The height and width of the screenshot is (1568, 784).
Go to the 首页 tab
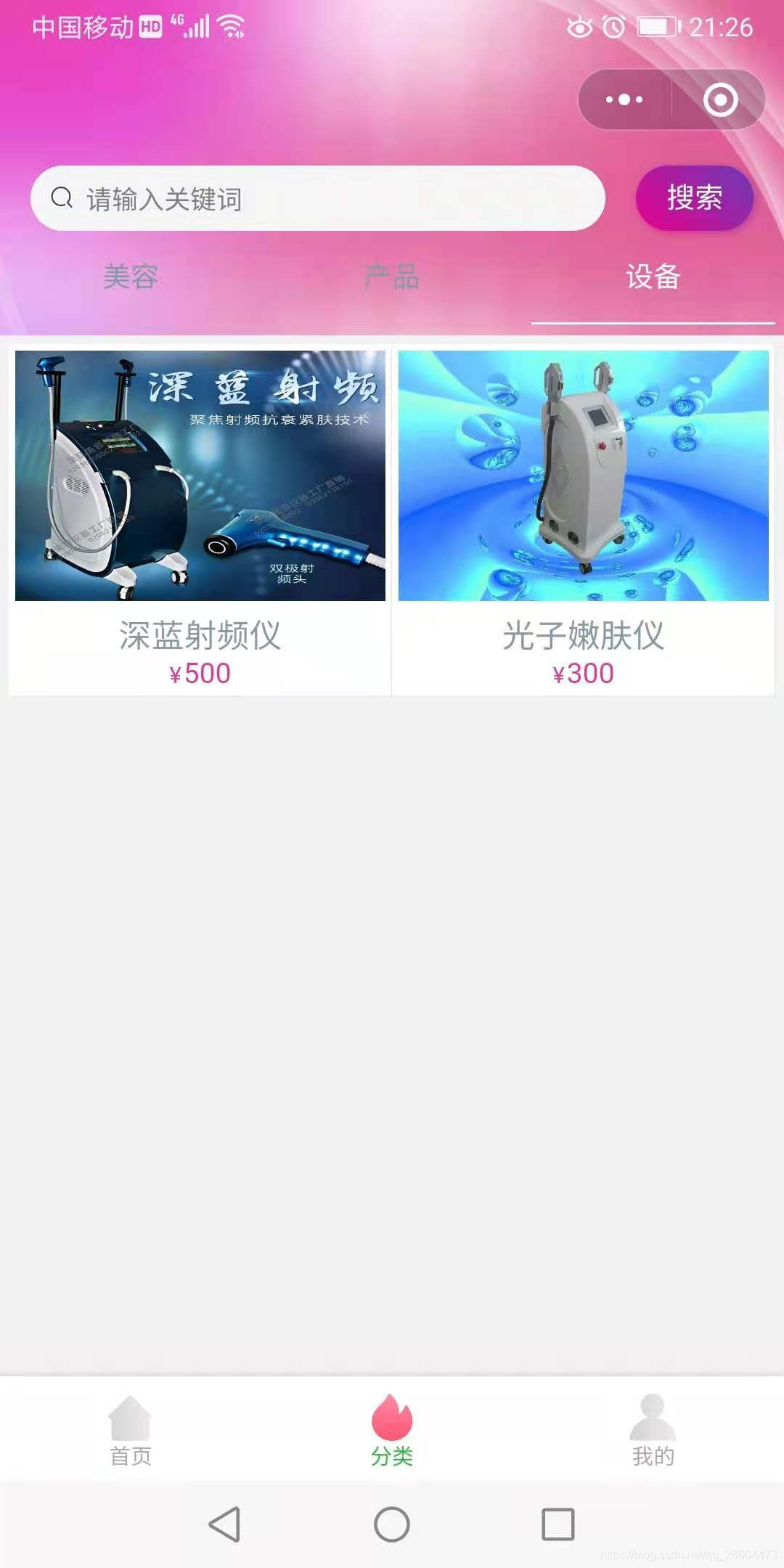[x=131, y=1430]
